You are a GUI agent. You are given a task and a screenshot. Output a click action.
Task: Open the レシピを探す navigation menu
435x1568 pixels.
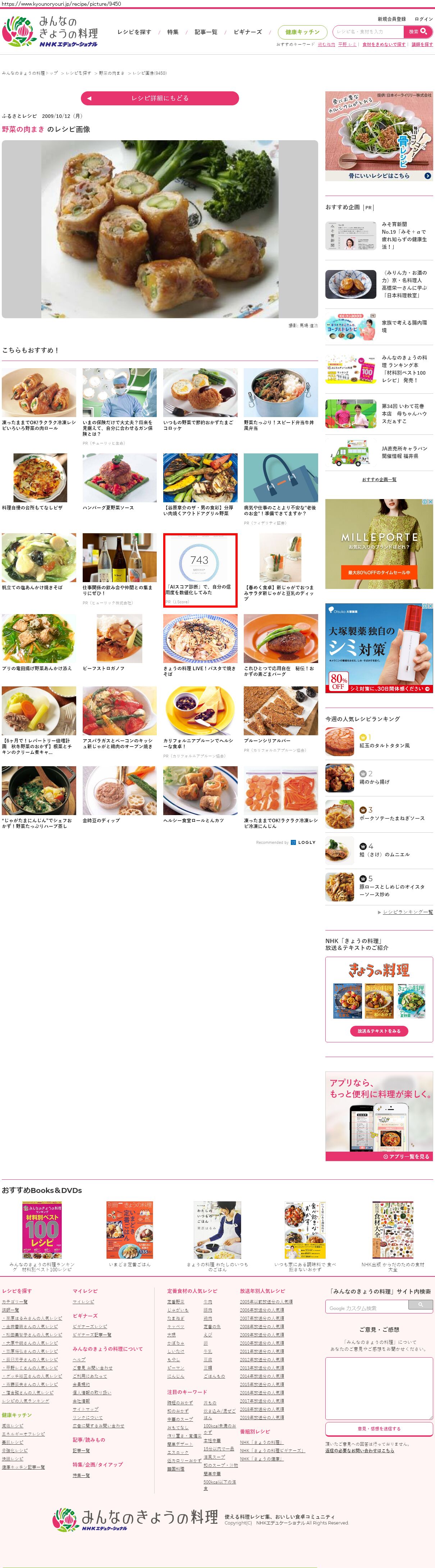coord(134,32)
